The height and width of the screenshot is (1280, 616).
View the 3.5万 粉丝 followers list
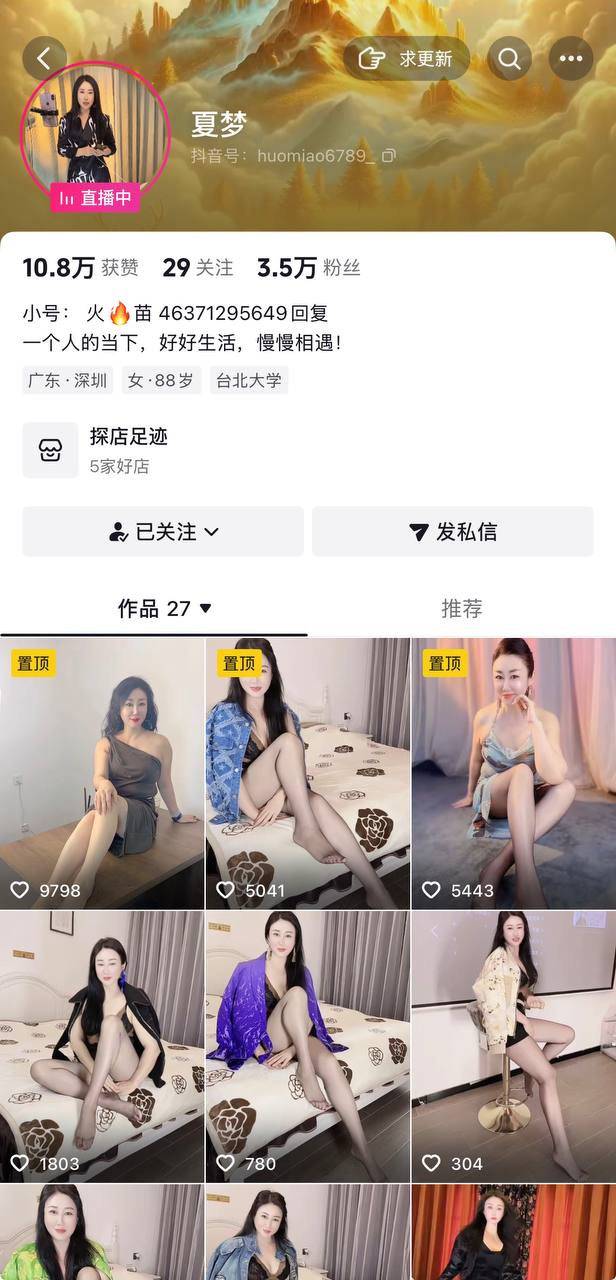coord(308,268)
